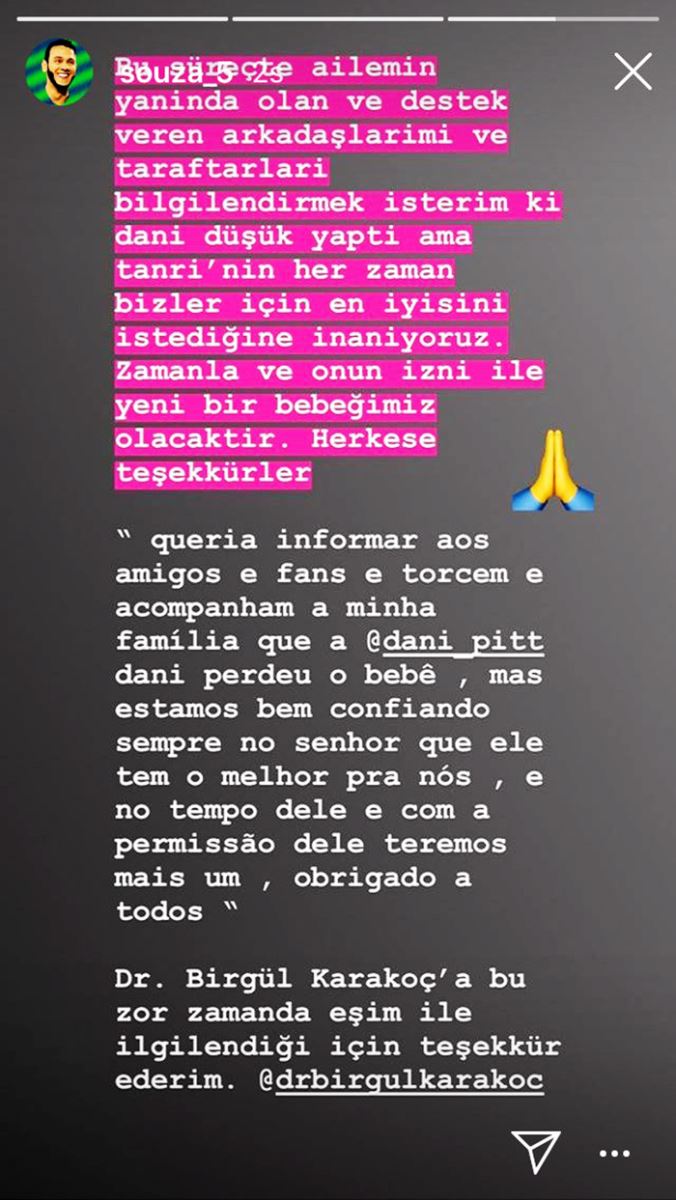Open the three-dot more options menu
676x1200 pixels.
coord(614,1153)
